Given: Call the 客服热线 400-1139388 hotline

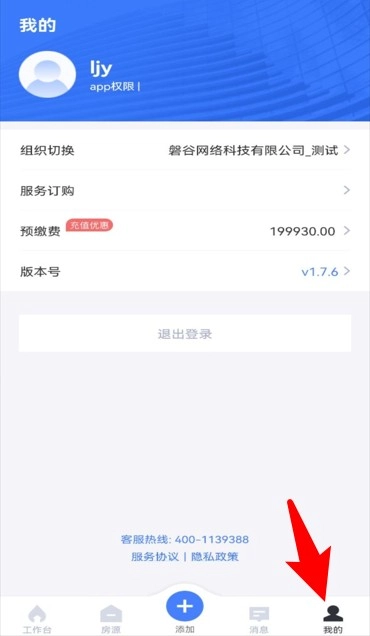Looking at the screenshot, I should [x=185, y=539].
